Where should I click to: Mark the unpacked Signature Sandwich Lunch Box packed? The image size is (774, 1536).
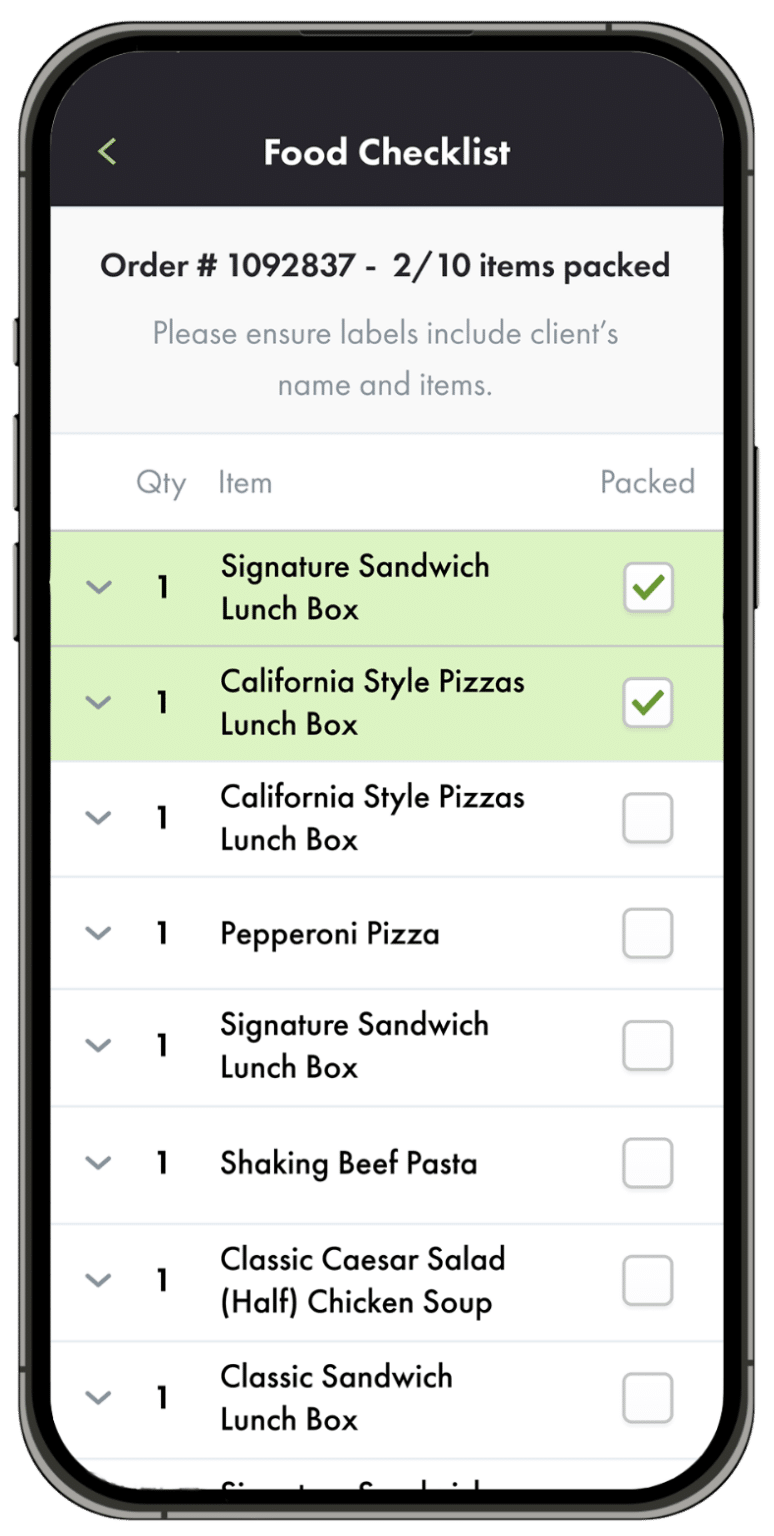[x=646, y=1046]
